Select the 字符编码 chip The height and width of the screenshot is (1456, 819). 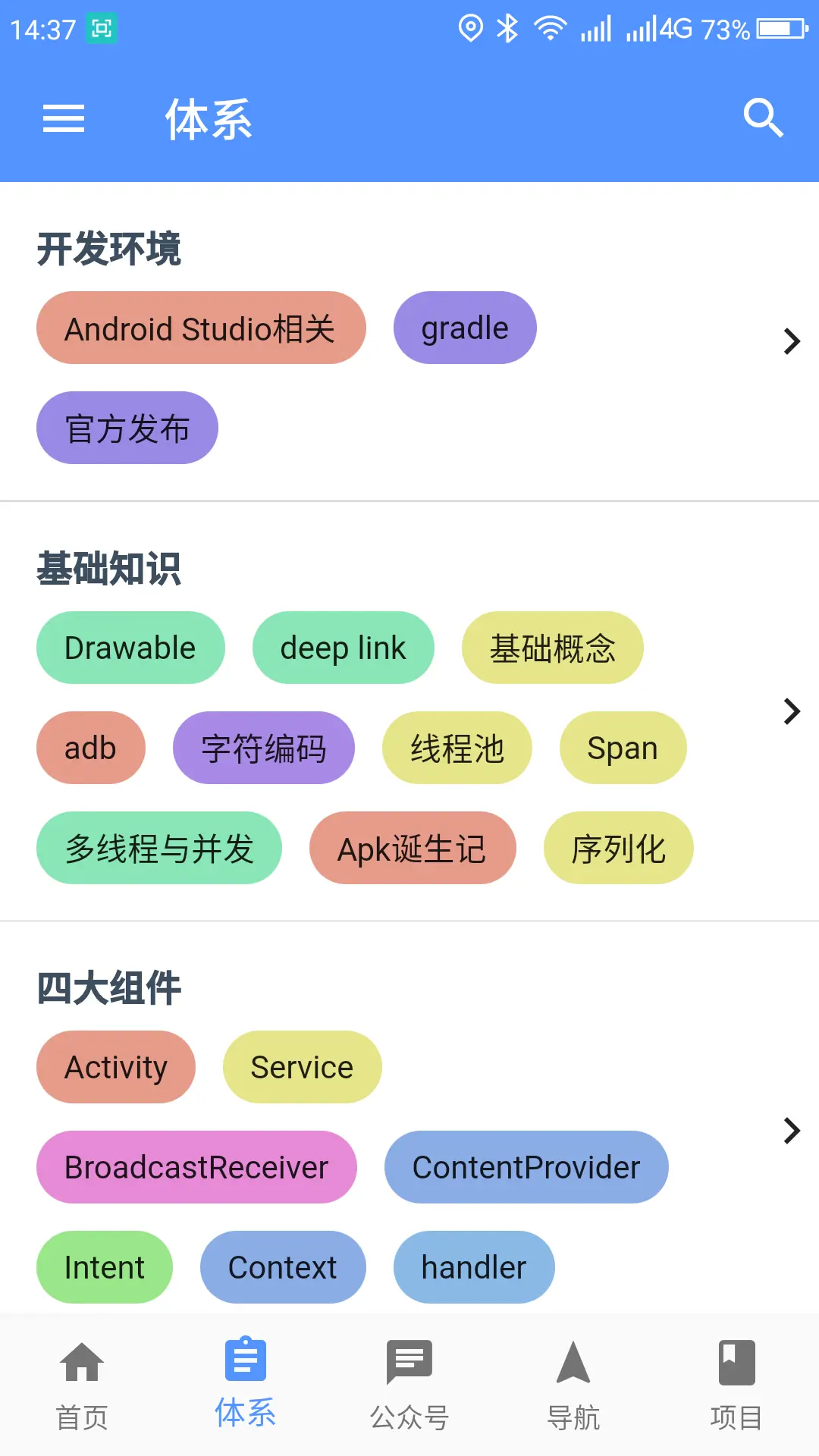click(x=264, y=748)
